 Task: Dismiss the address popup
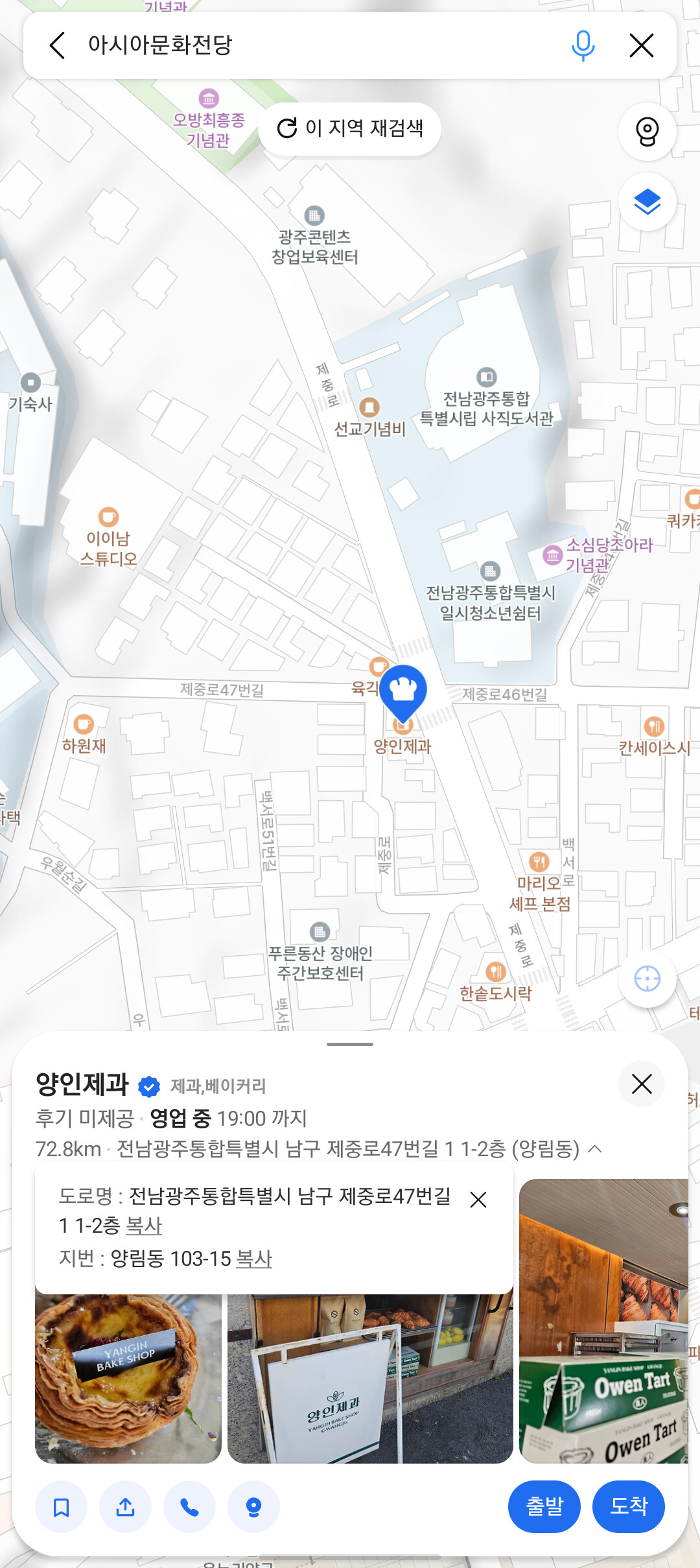478,1200
